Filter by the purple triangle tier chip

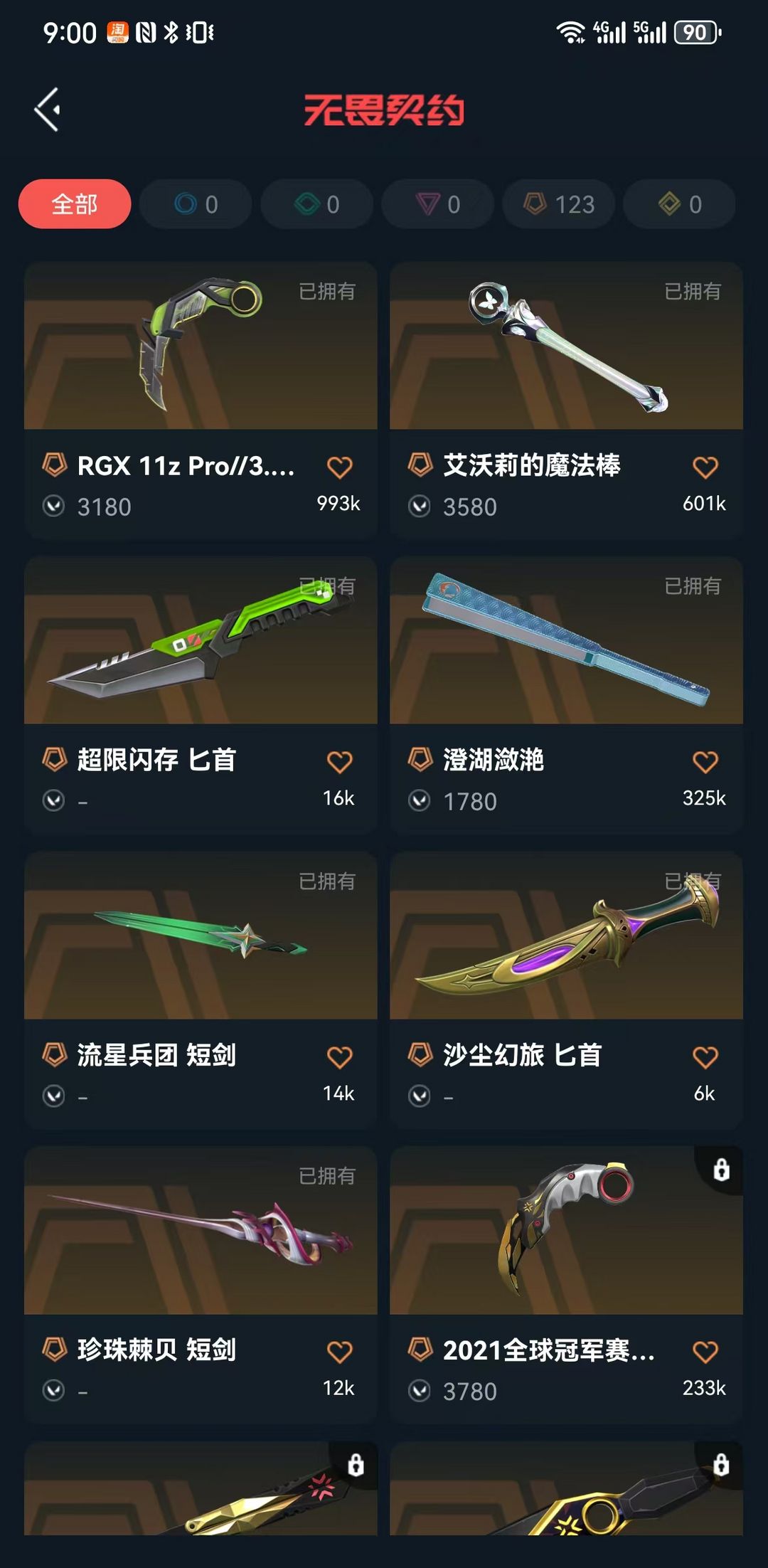coord(437,204)
